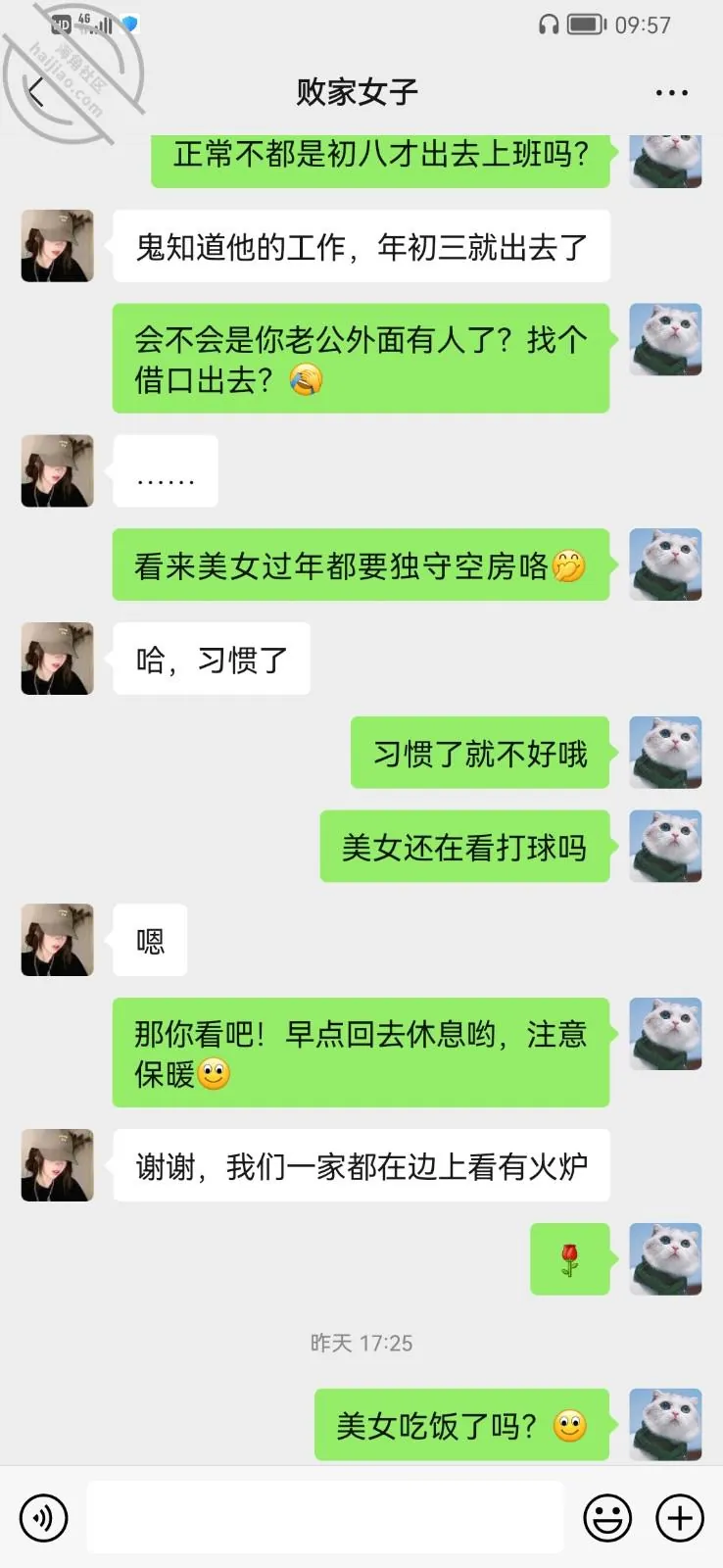Image resolution: width=723 pixels, height=1568 pixels.
Task: Open contact avatar beside '哈，习惯了'
Action: click(58, 659)
